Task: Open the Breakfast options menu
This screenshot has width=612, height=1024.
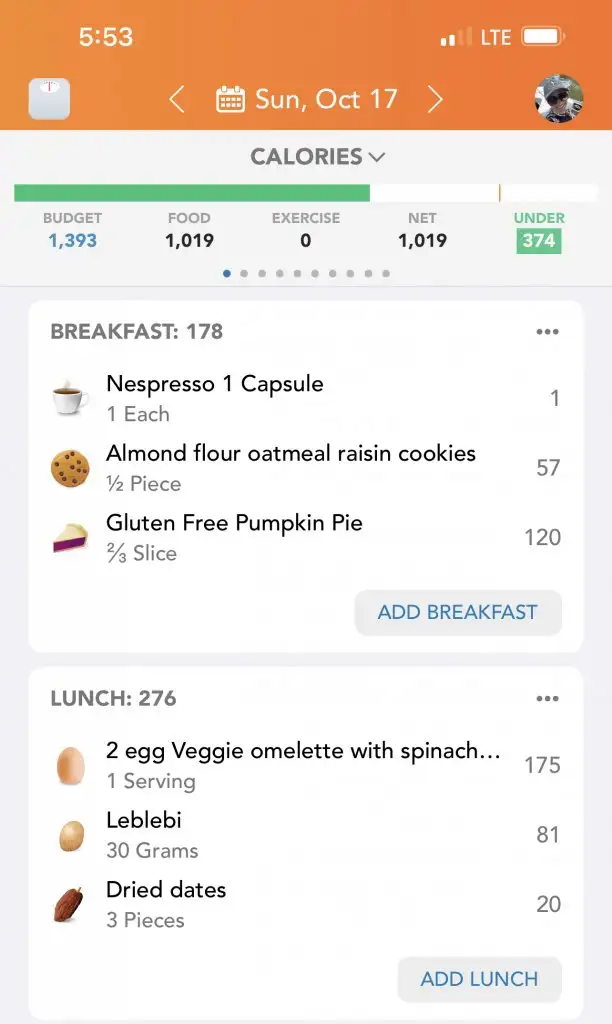Action: pyautogui.click(x=547, y=332)
